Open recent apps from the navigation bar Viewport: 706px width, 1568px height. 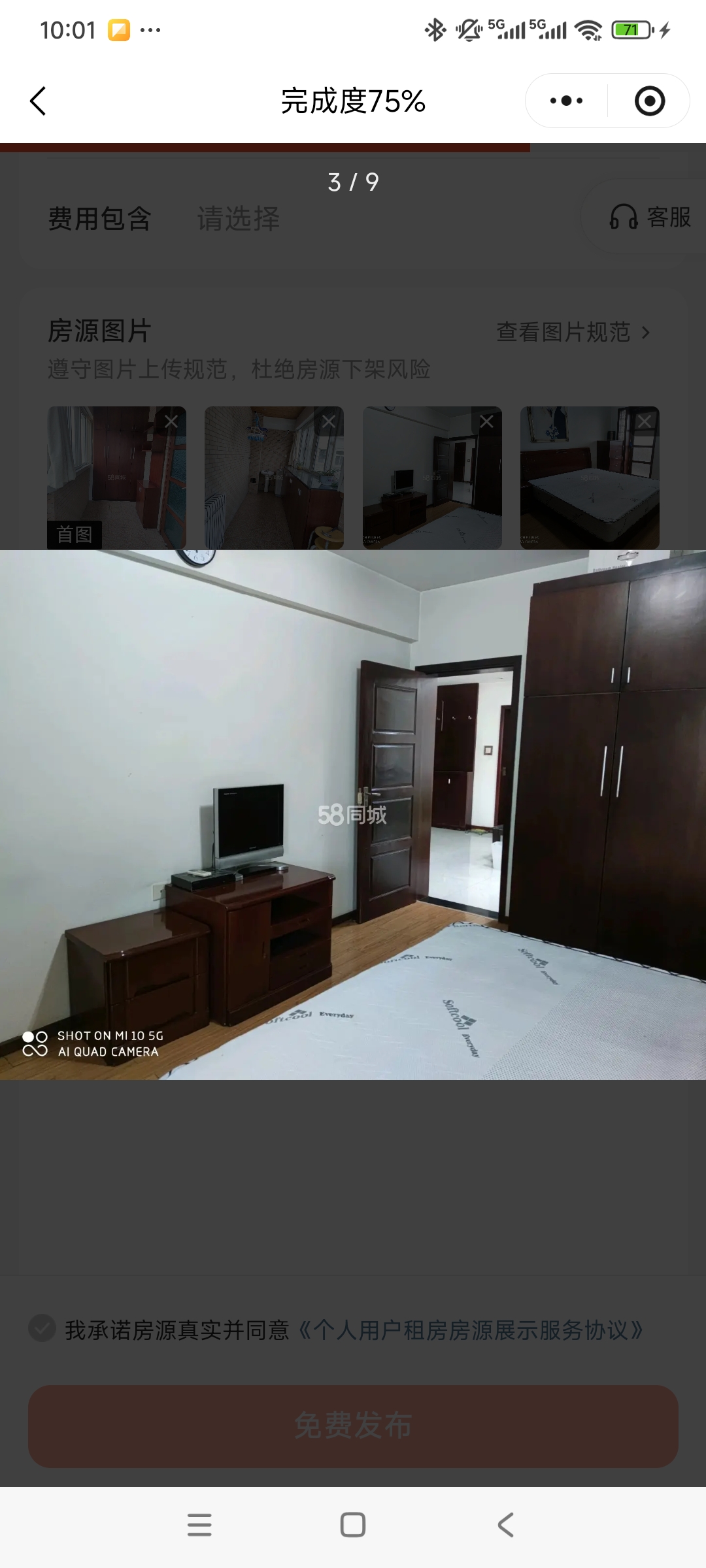click(199, 1525)
